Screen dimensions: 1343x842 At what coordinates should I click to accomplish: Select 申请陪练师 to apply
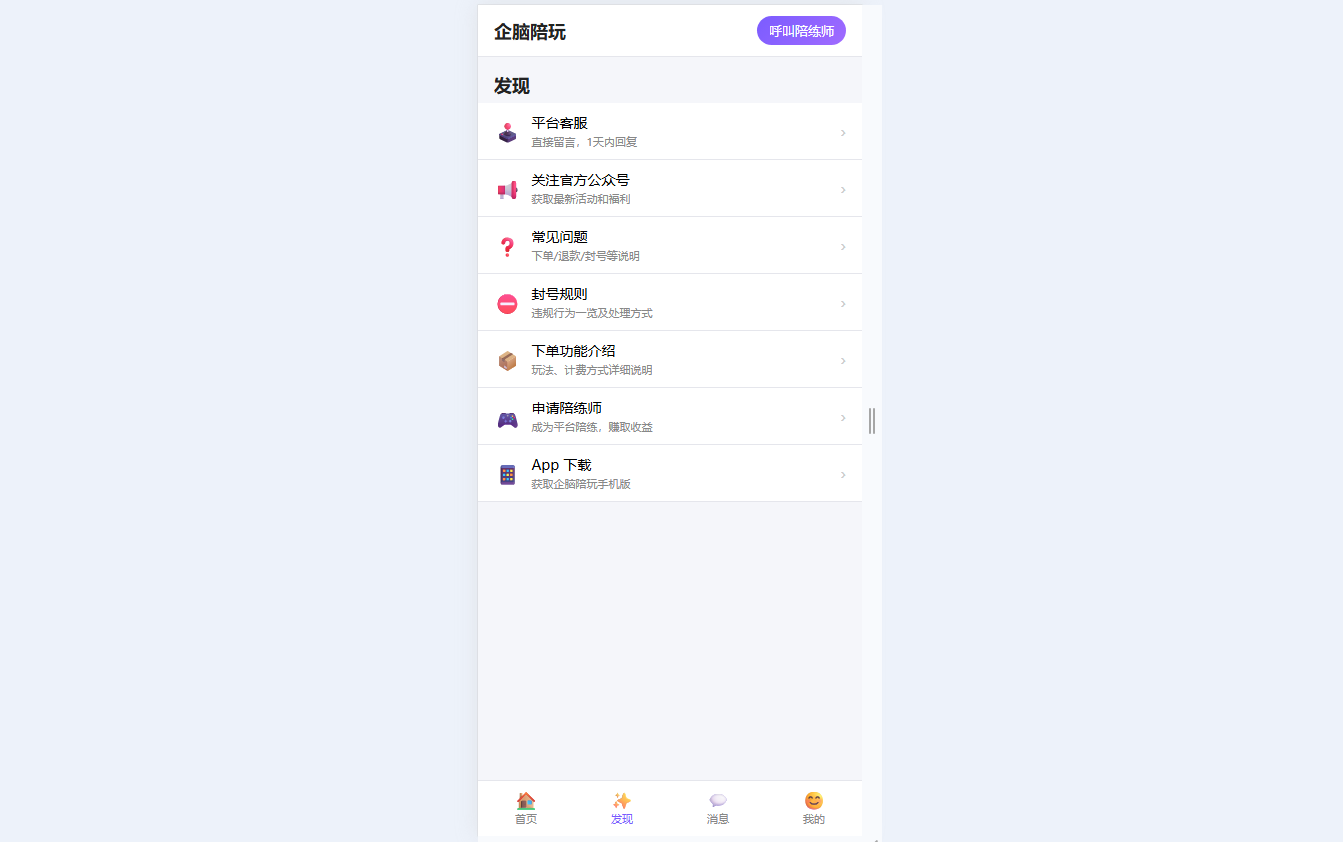[x=669, y=417]
